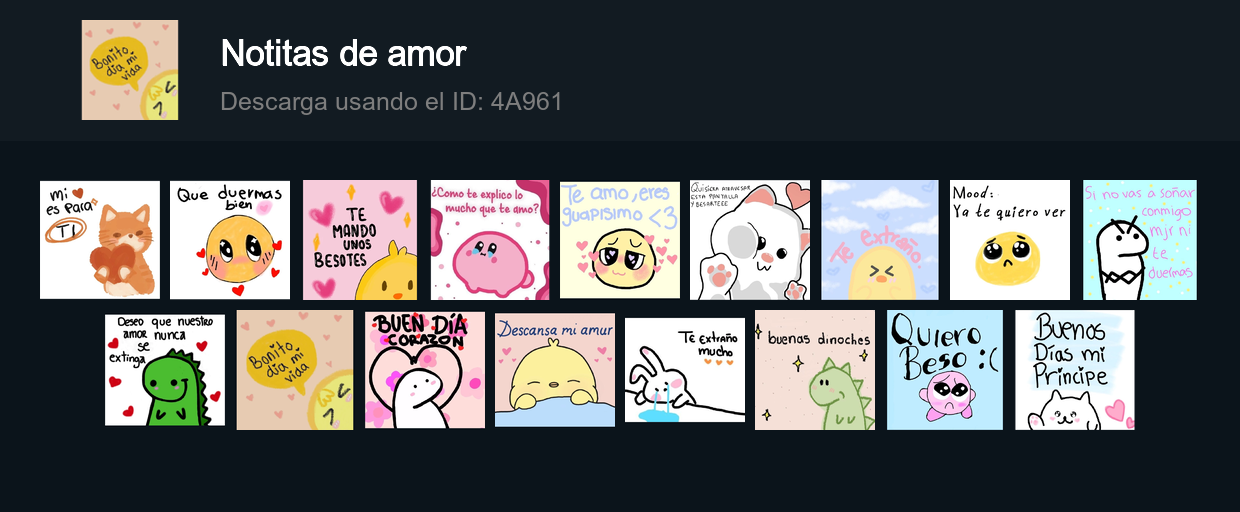Tap the 'Descansa mi amor' sticker

click(555, 369)
